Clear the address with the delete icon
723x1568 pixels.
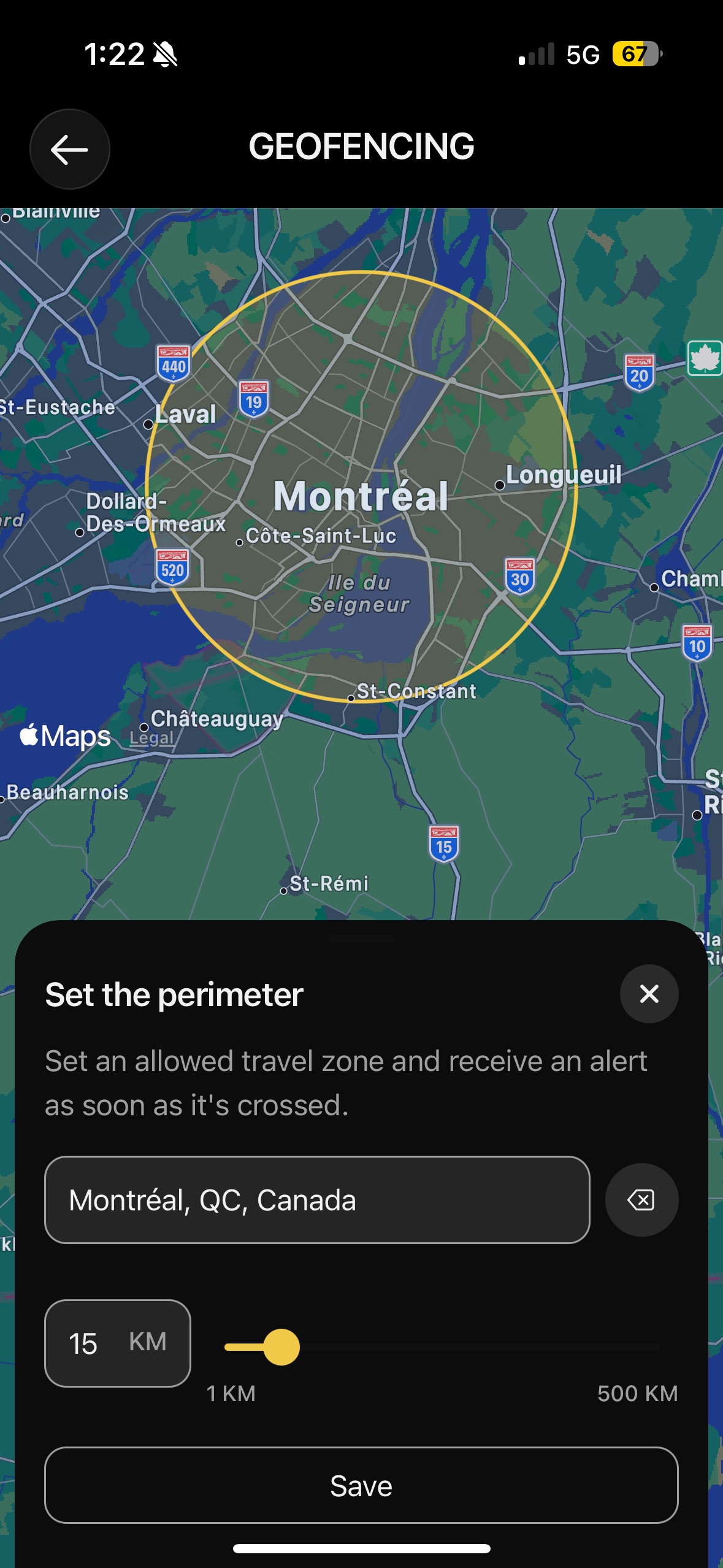pos(641,1199)
